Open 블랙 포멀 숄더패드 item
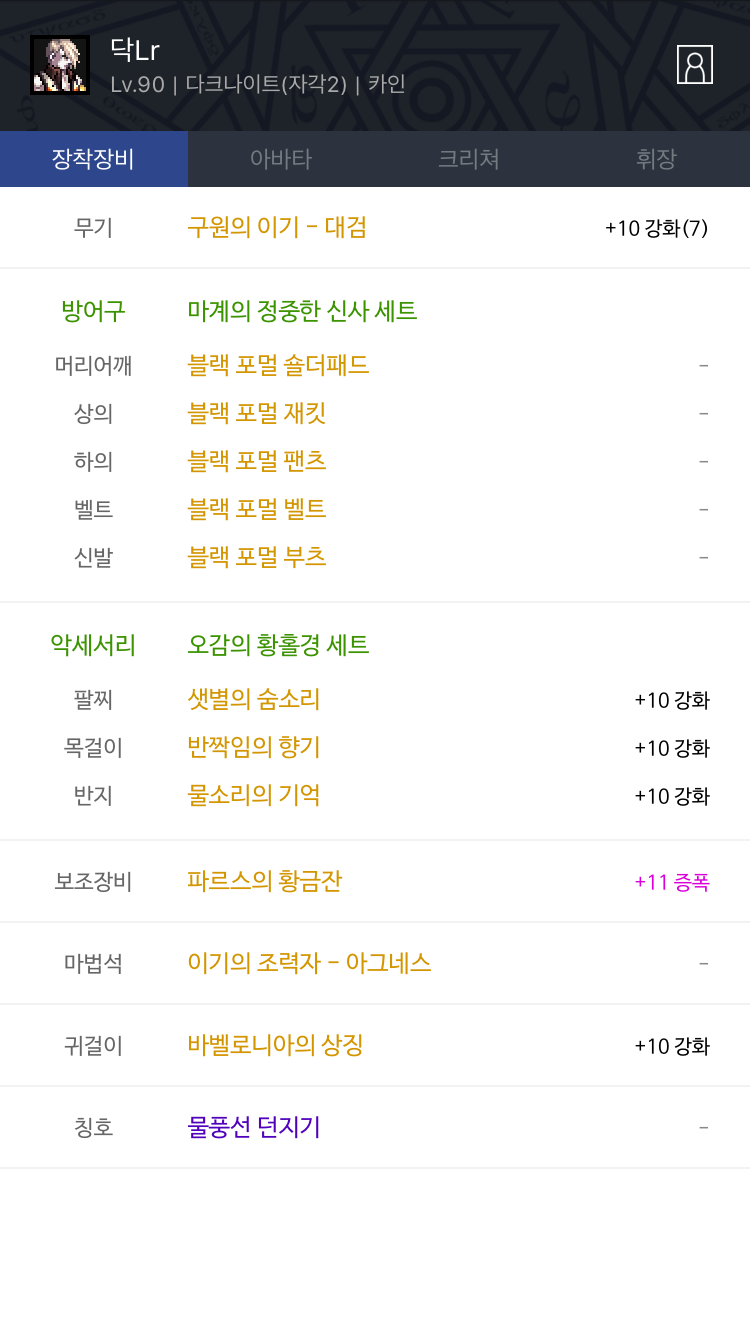Viewport: 750px width, 1334px height. coord(278,365)
